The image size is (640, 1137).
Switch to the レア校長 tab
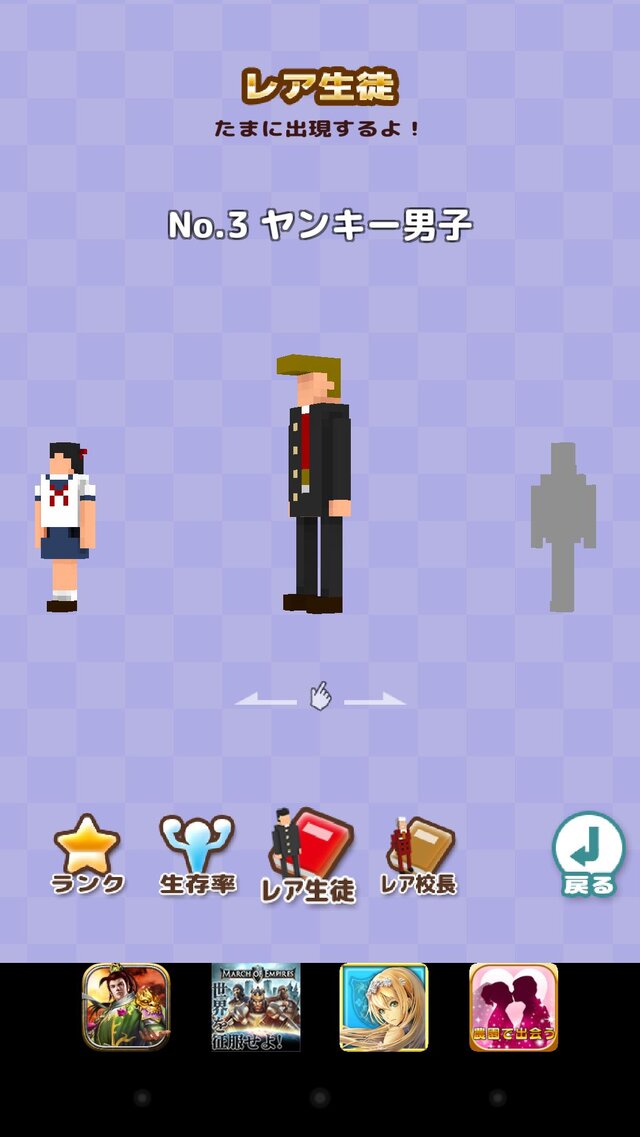pyautogui.click(x=420, y=856)
